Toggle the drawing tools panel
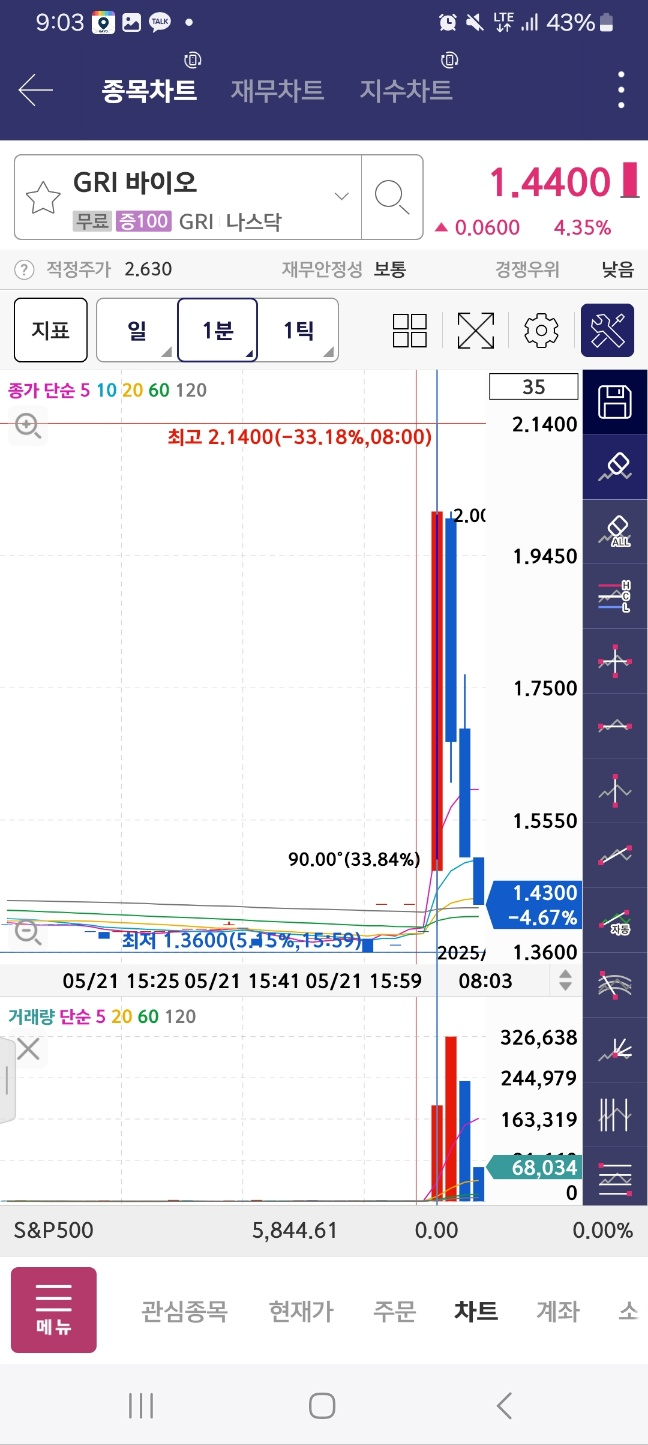This screenshot has width=648, height=1445. (x=608, y=330)
